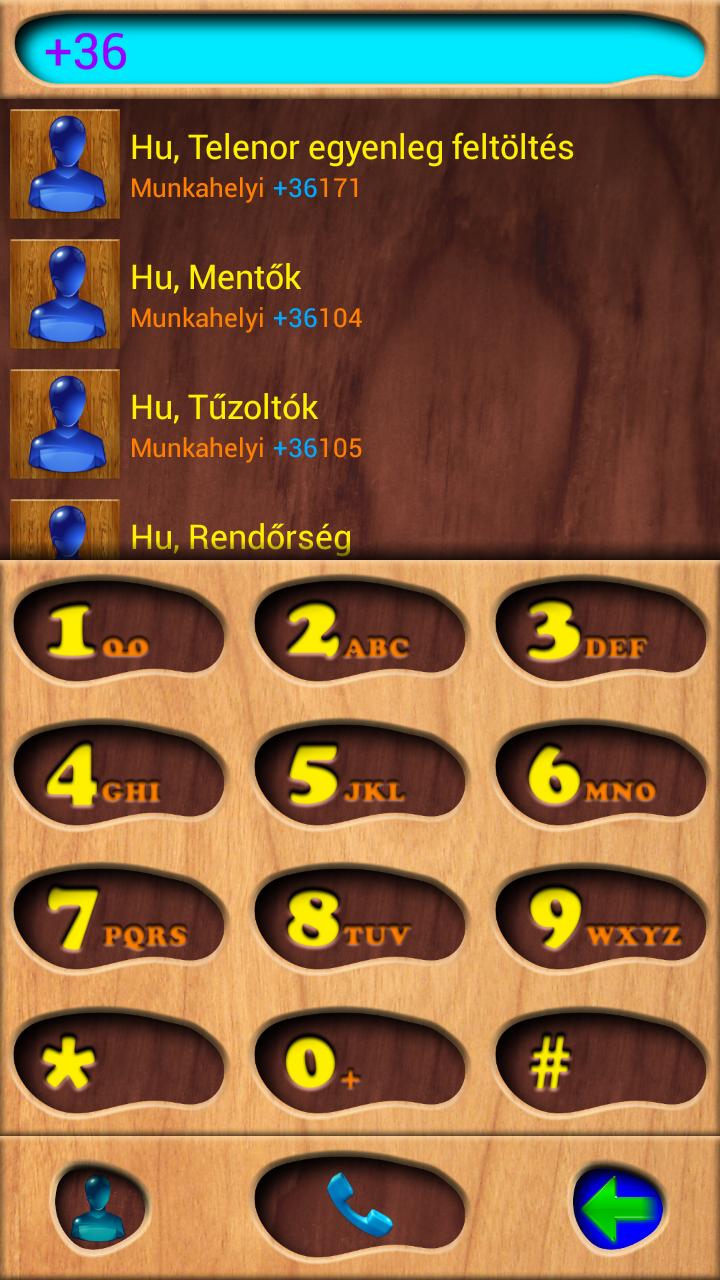This screenshot has height=1280, width=720.
Task: Enter digit 0 plus key
Action: [360, 1066]
